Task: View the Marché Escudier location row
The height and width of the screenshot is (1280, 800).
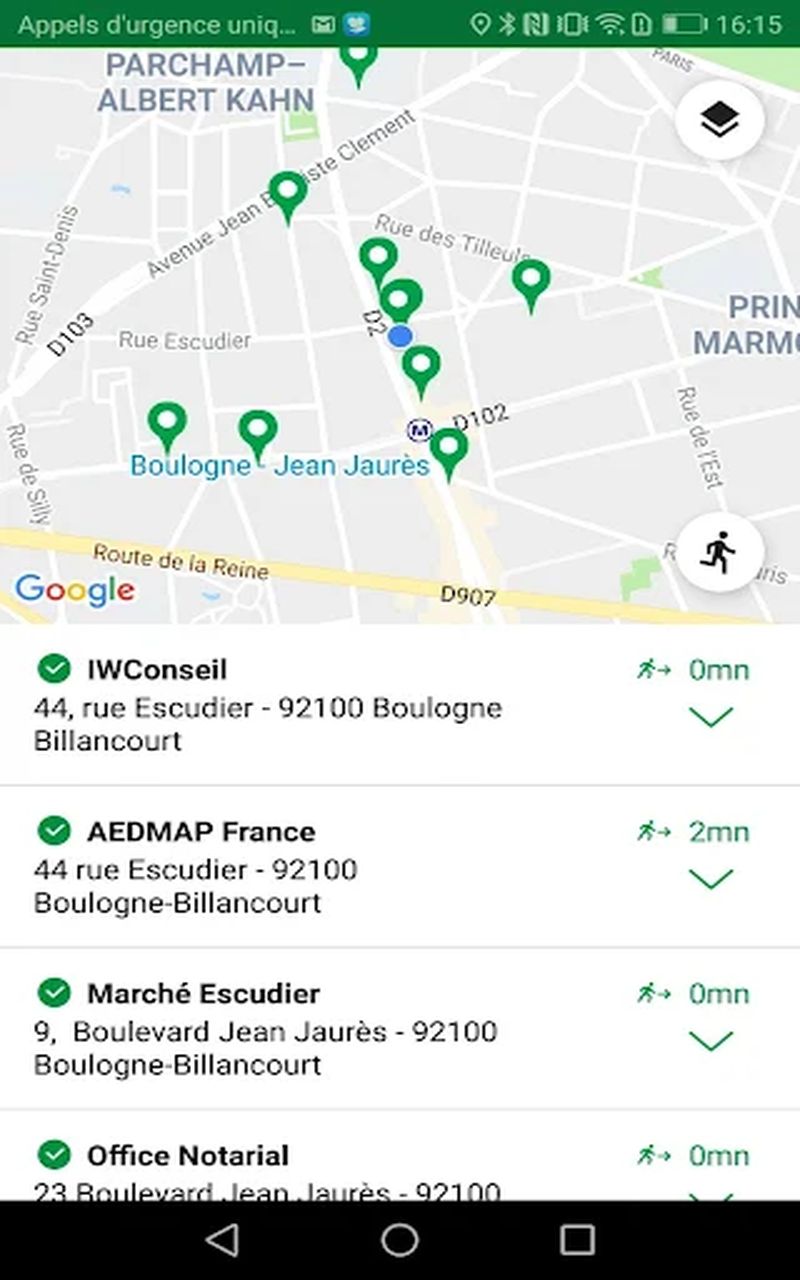Action: [x=300, y=1029]
